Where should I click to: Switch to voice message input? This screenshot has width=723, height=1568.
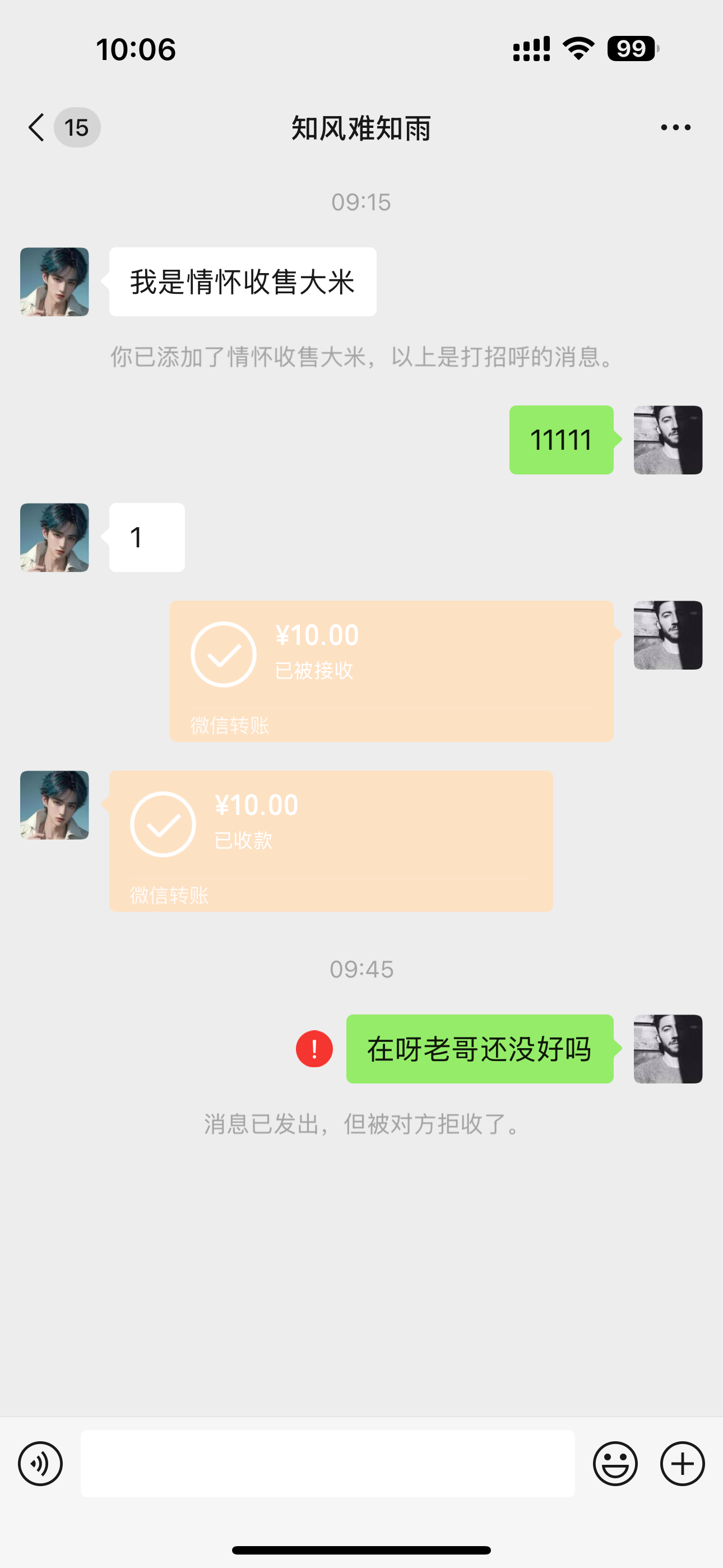[40, 1464]
